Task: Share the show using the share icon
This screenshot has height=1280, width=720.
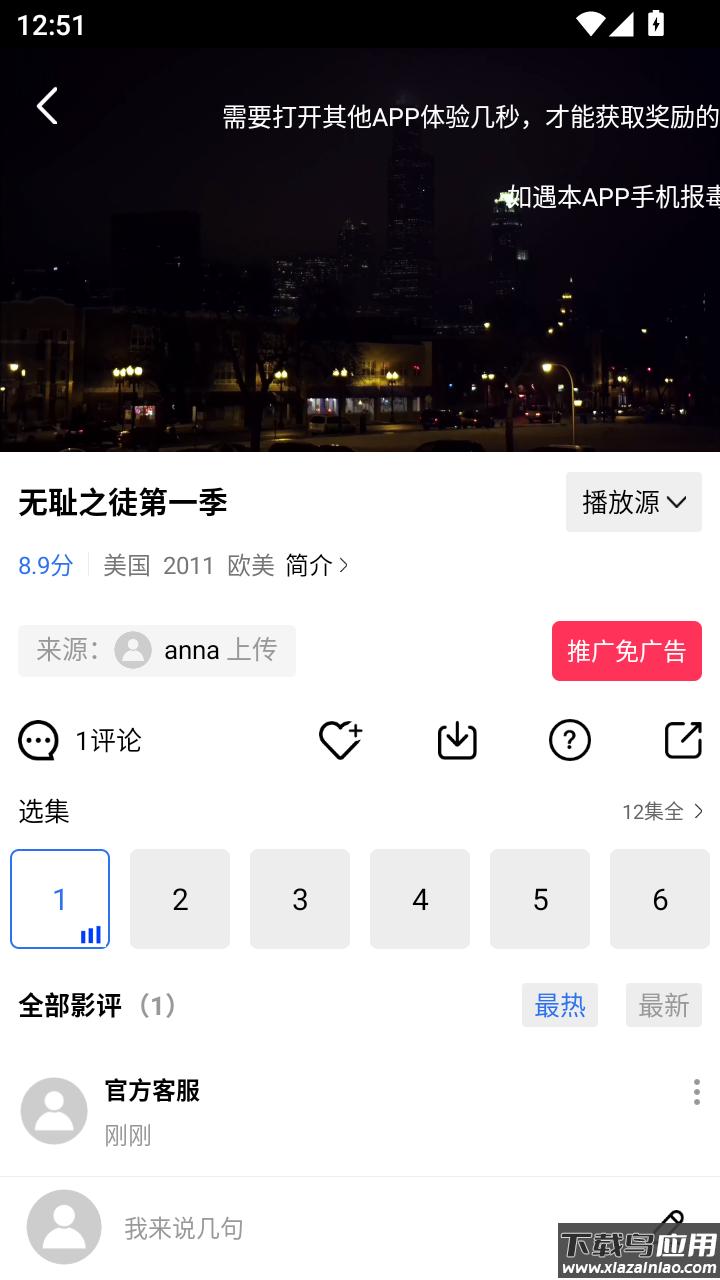Action: pos(683,740)
